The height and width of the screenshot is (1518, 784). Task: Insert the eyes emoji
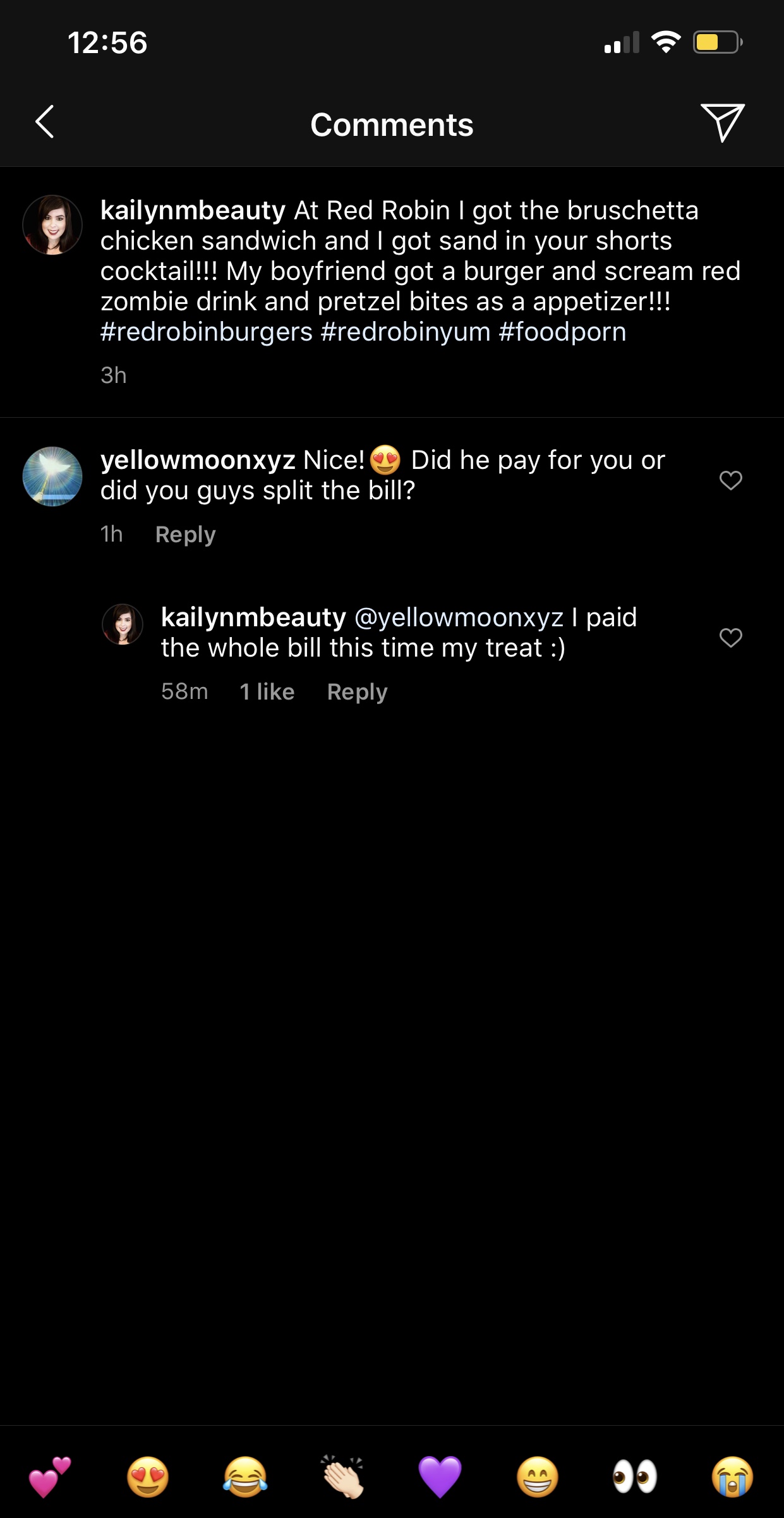tap(635, 1478)
